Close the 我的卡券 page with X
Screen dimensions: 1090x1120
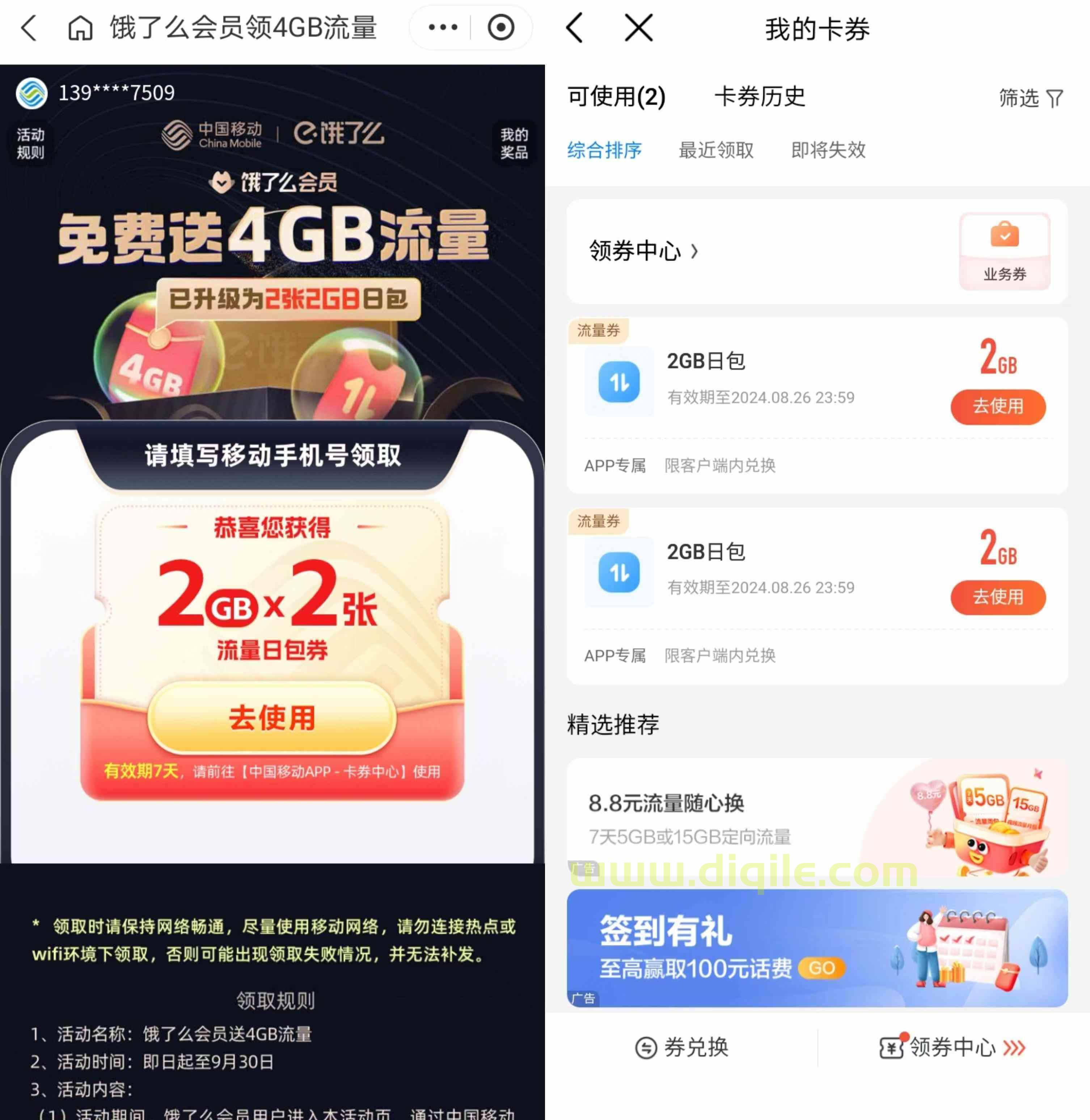638,28
